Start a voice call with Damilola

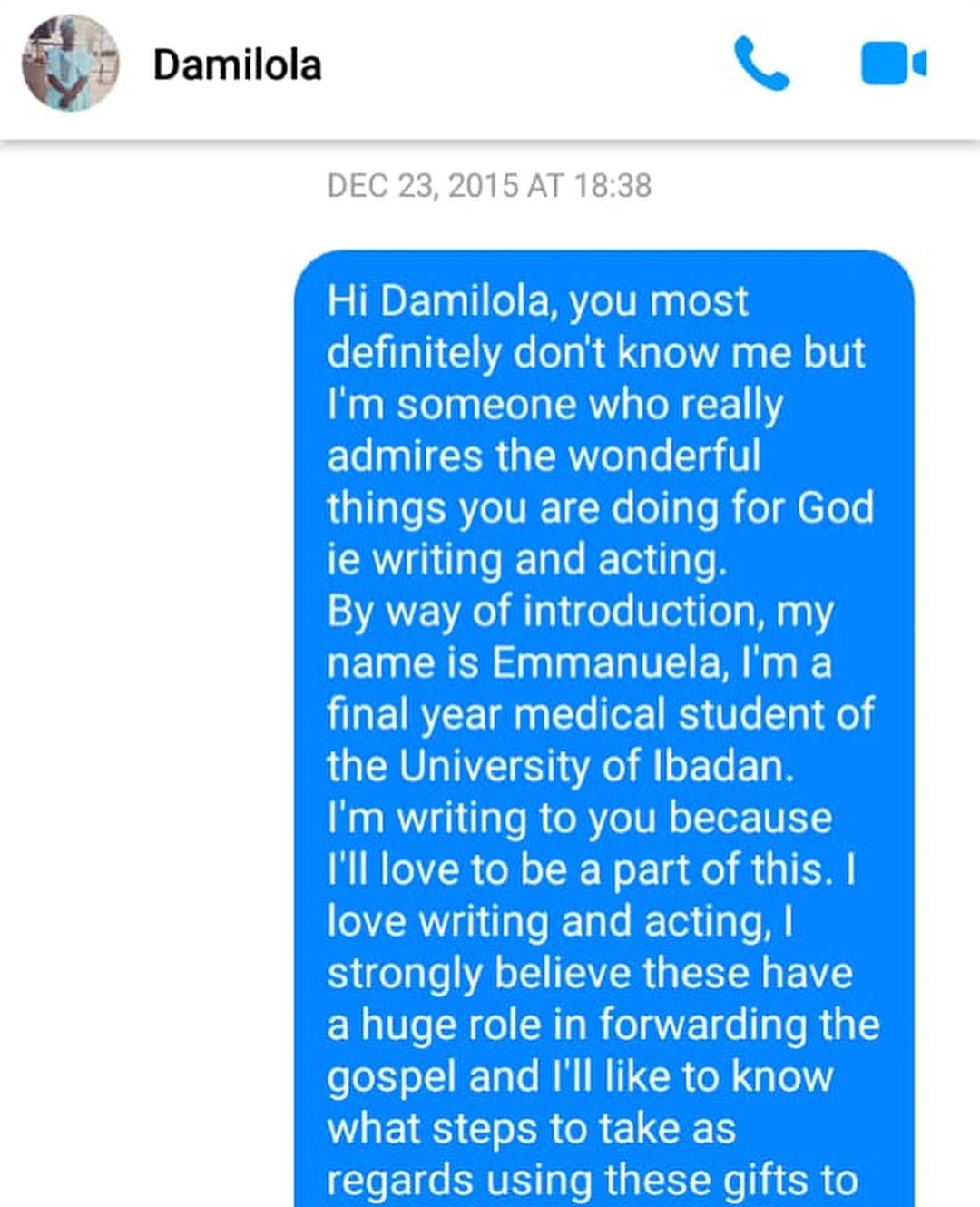pos(761,64)
